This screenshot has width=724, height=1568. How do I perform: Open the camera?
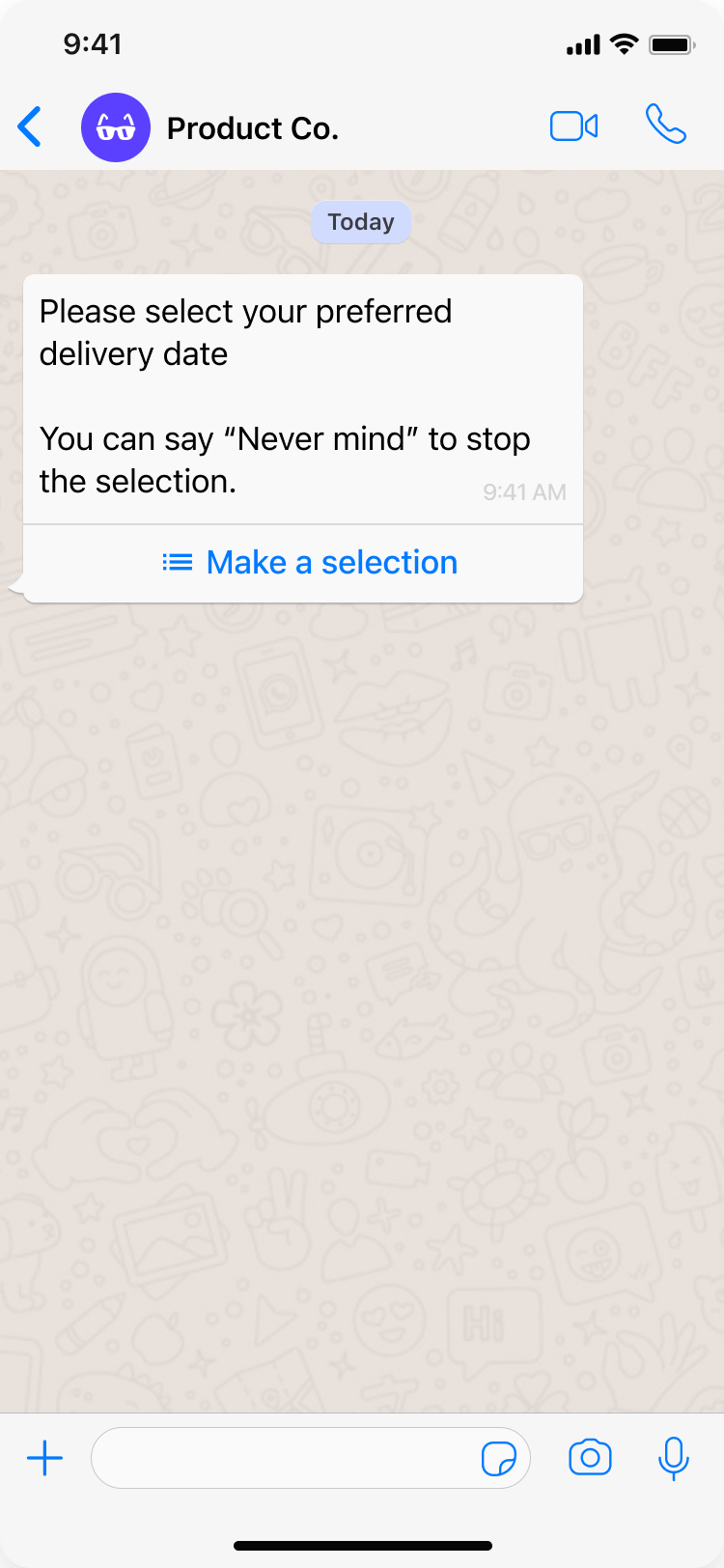[590, 1458]
